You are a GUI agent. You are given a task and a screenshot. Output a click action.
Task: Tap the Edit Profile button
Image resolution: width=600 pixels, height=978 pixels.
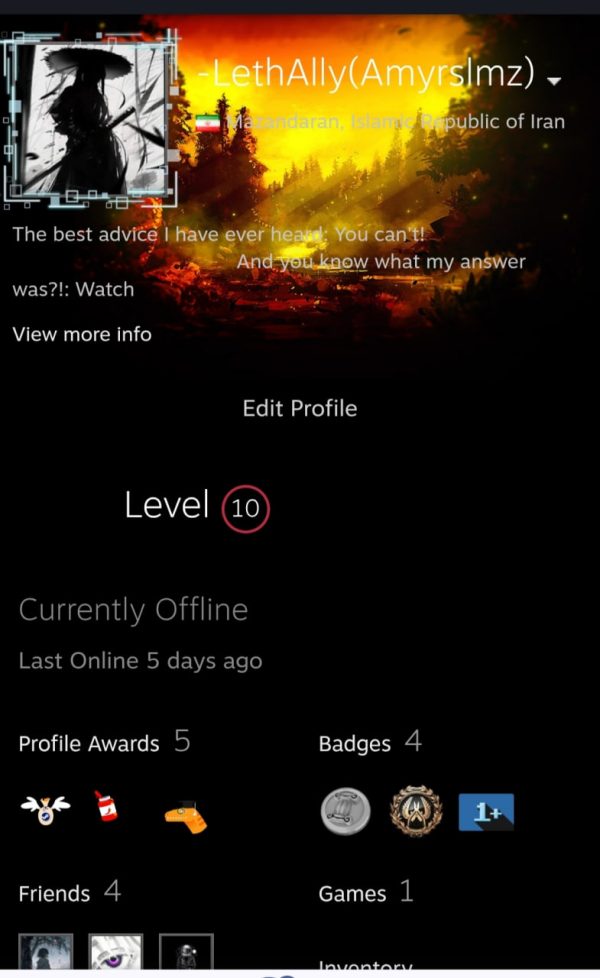pyautogui.click(x=300, y=408)
